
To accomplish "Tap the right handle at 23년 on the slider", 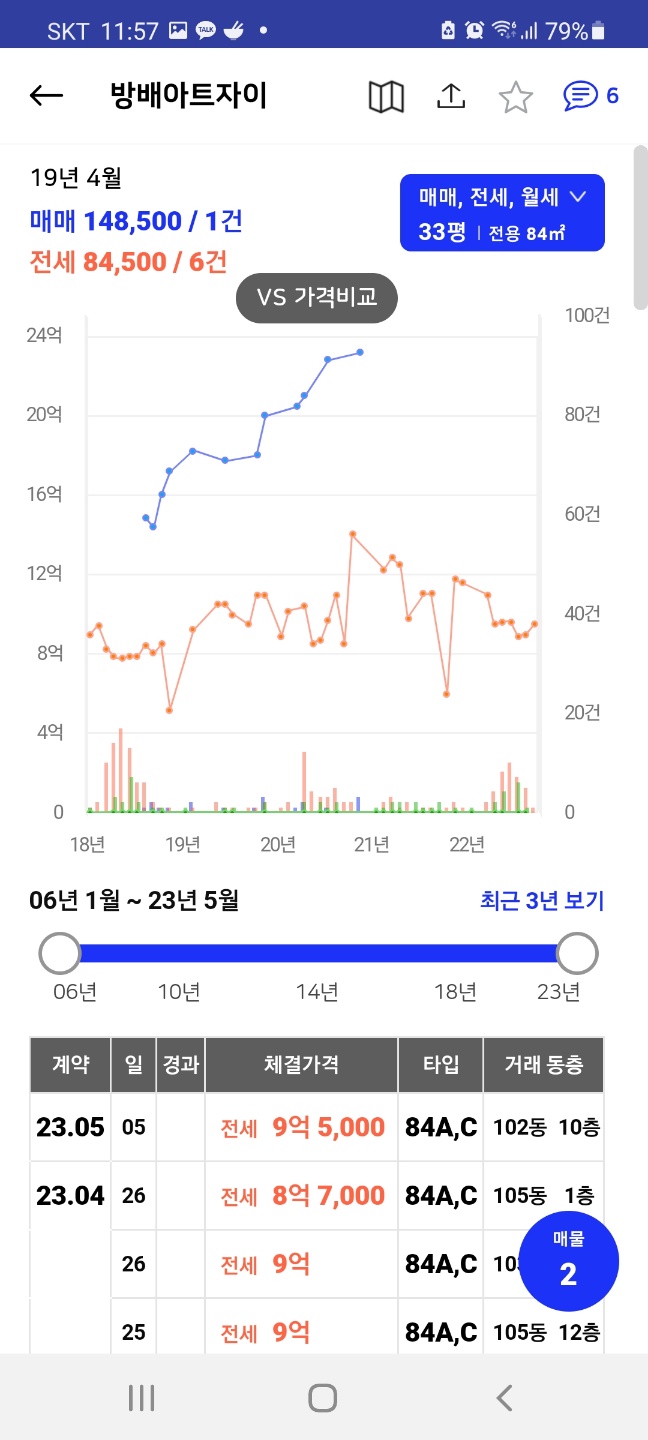I will coord(577,953).
